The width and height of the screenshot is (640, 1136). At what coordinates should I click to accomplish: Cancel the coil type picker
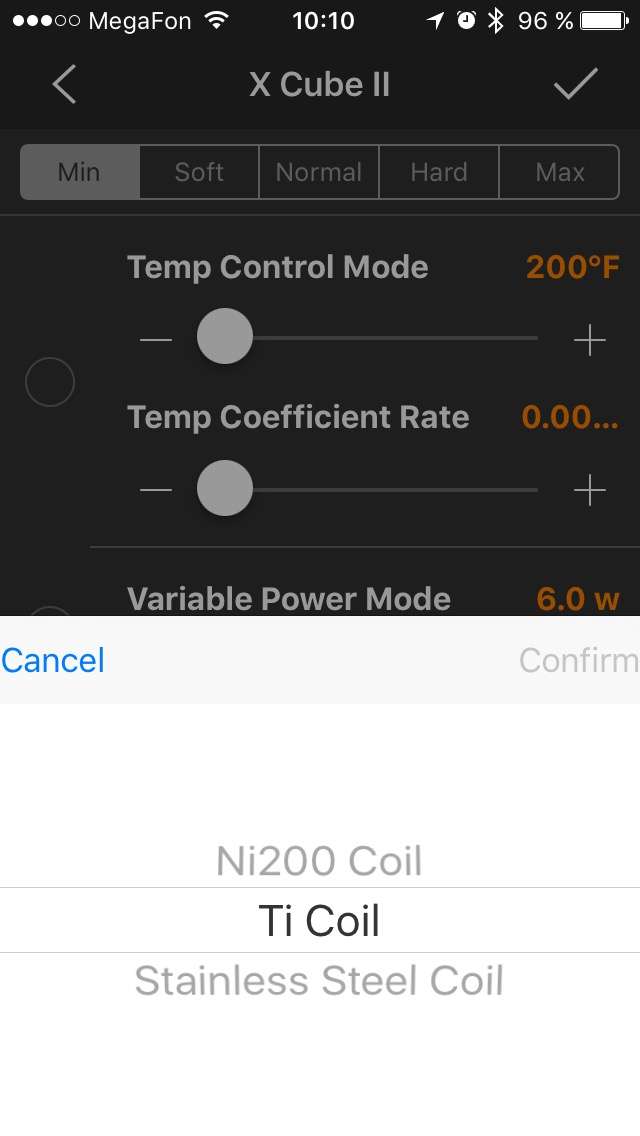pyautogui.click(x=53, y=660)
